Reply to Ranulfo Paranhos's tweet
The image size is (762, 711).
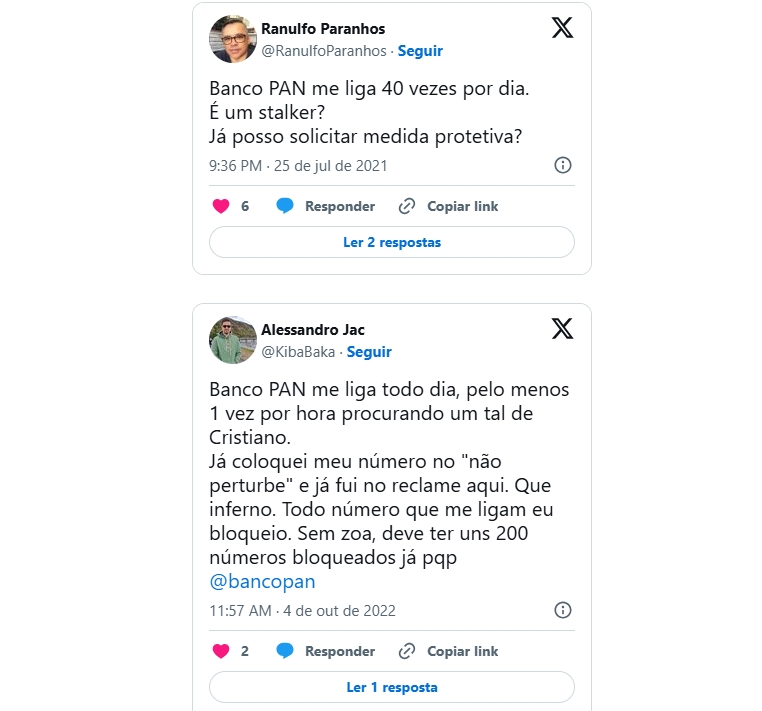pos(326,206)
